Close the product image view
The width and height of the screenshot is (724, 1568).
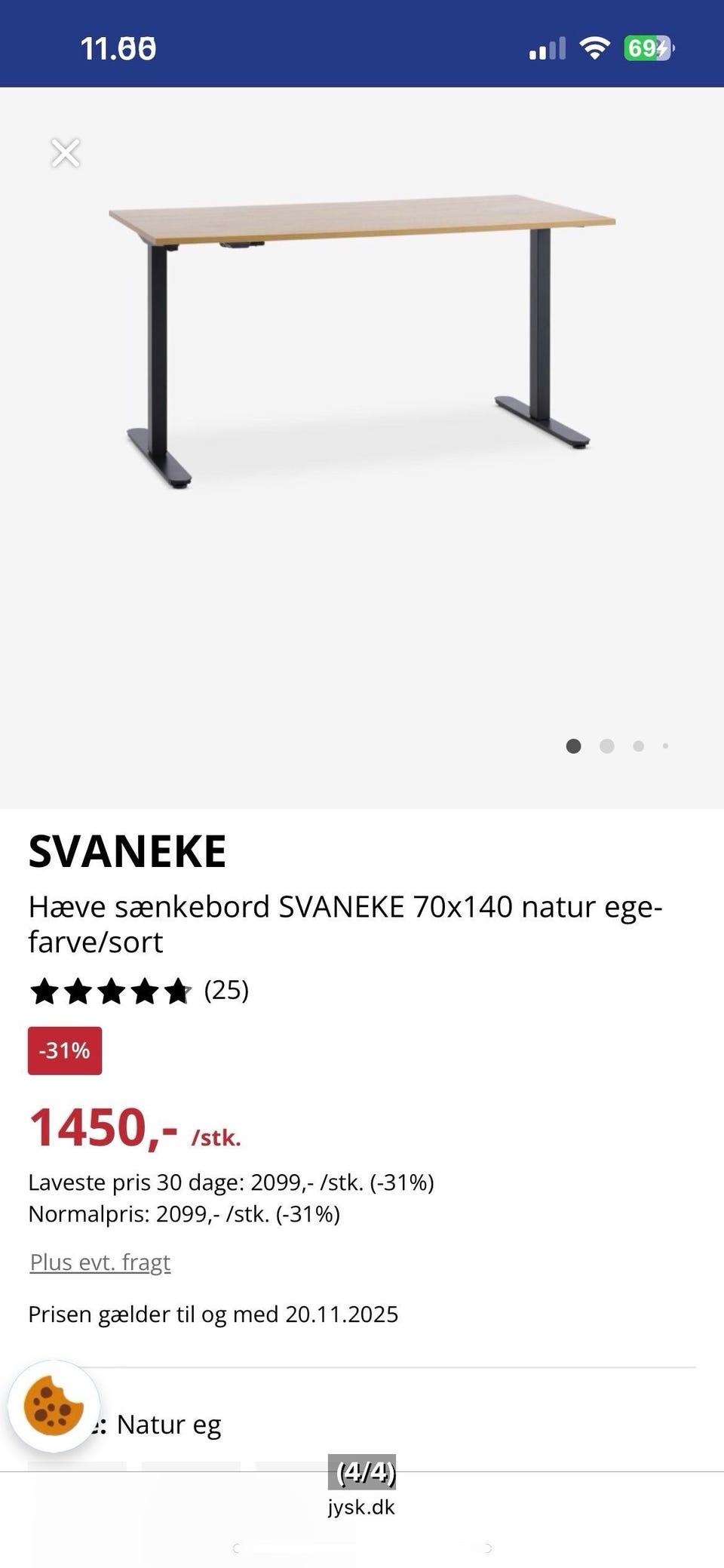pos(66,153)
